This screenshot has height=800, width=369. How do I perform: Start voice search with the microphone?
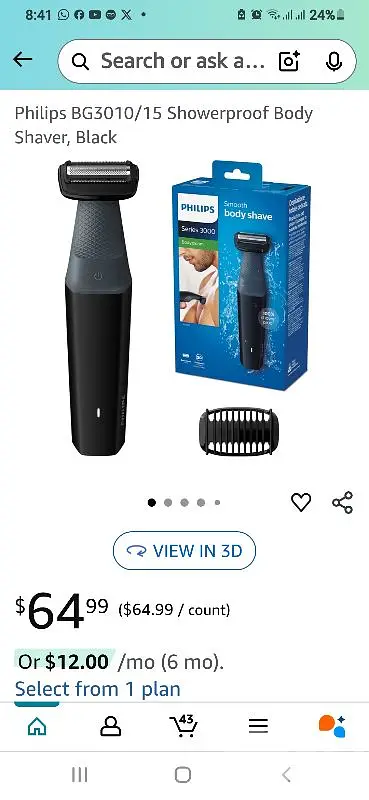coord(334,62)
